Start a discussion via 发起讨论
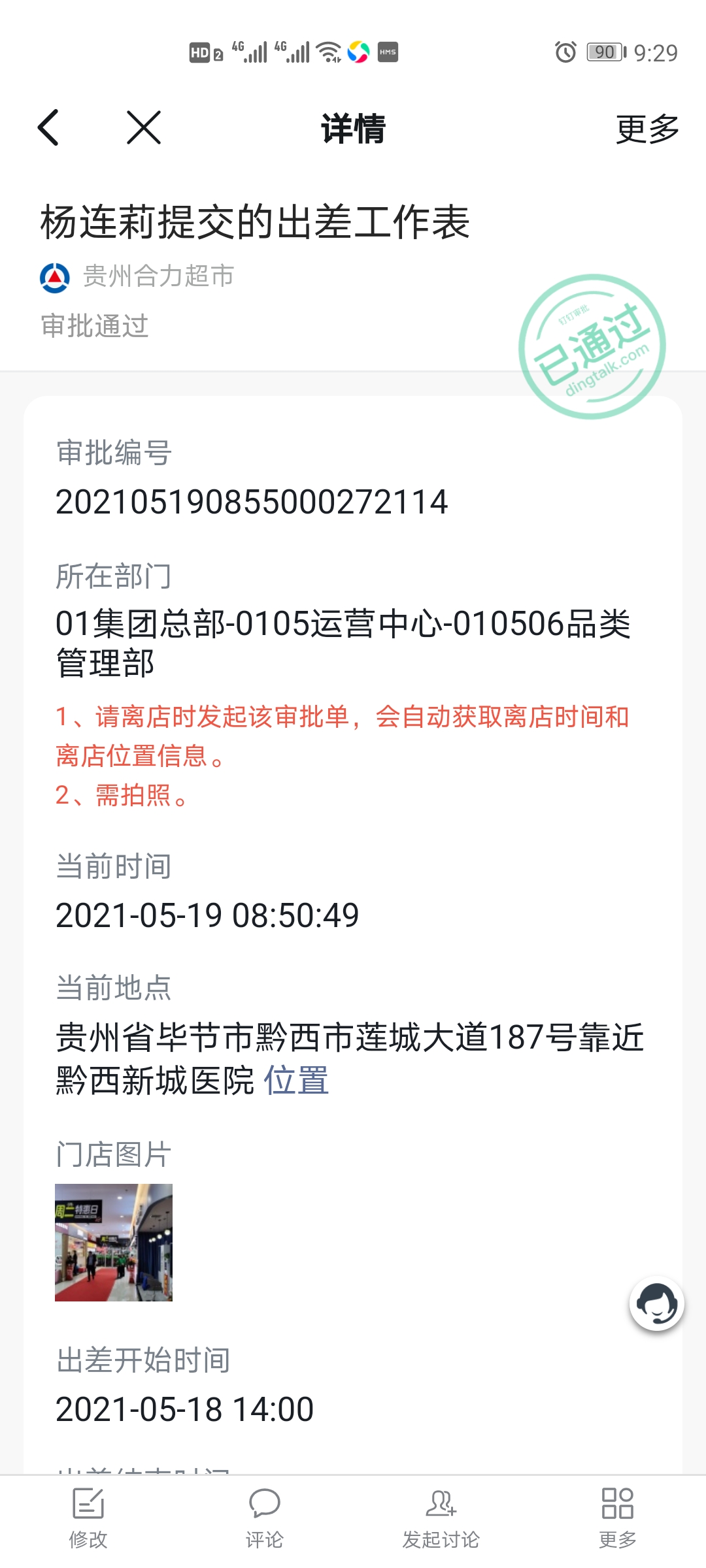 [441, 1519]
